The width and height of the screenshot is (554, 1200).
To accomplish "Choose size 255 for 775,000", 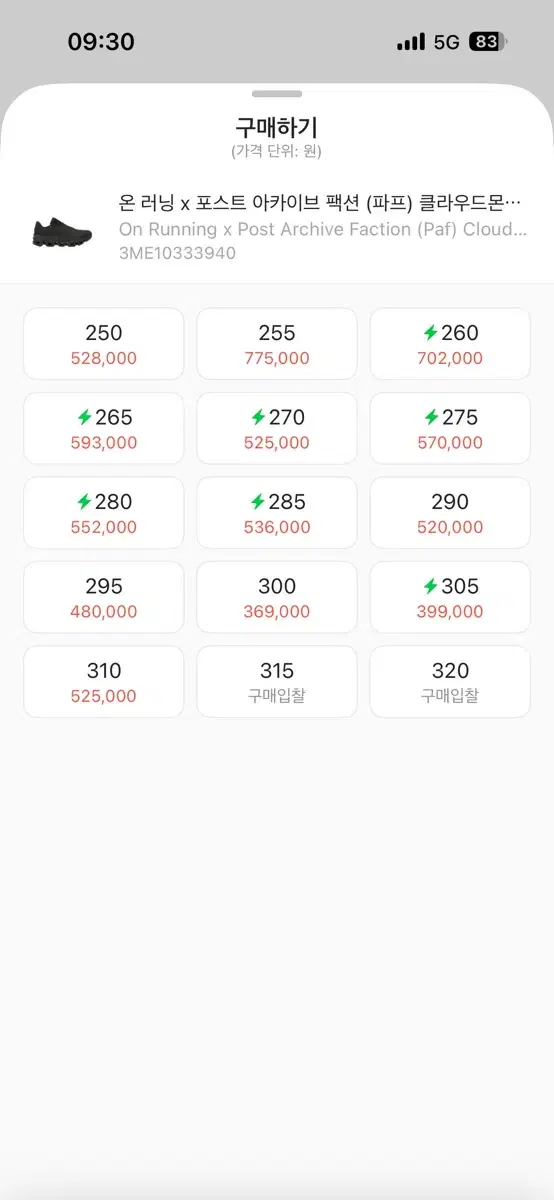I will pos(277,344).
